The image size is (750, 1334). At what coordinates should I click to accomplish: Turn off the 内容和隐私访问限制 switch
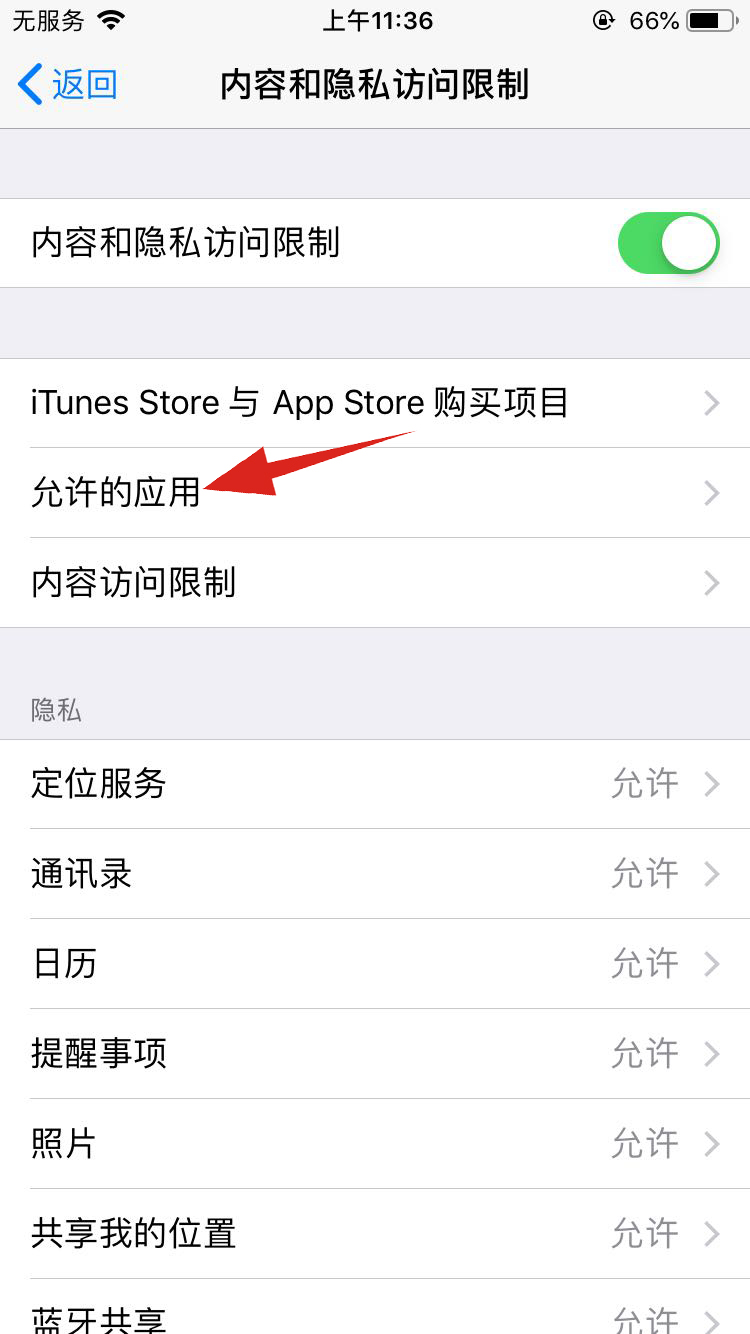(x=668, y=243)
